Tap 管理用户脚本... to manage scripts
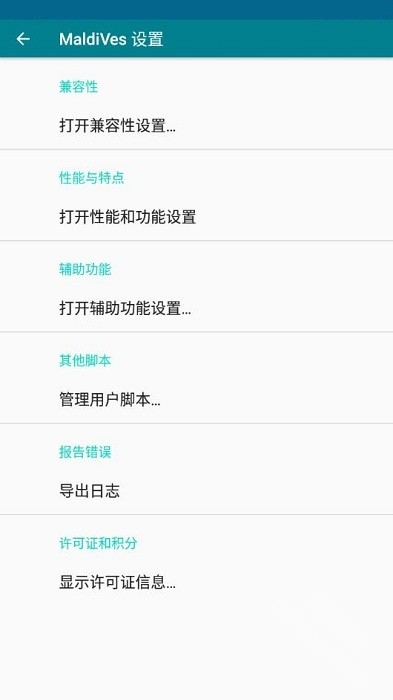Screen dimensions: 393x700 pos(196,400)
